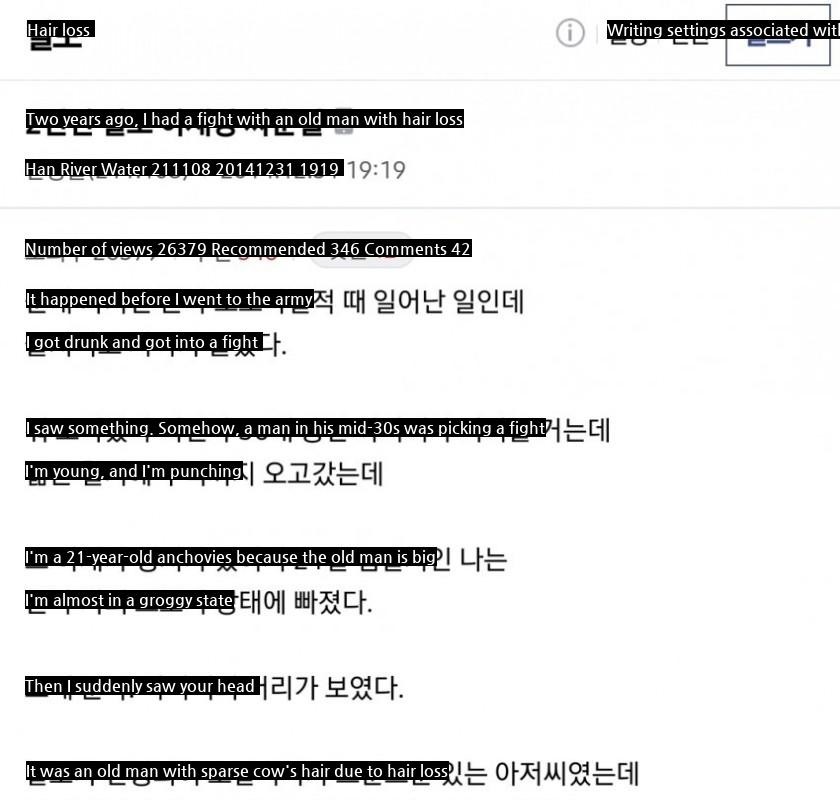Open the gallery info icon

tap(570, 33)
